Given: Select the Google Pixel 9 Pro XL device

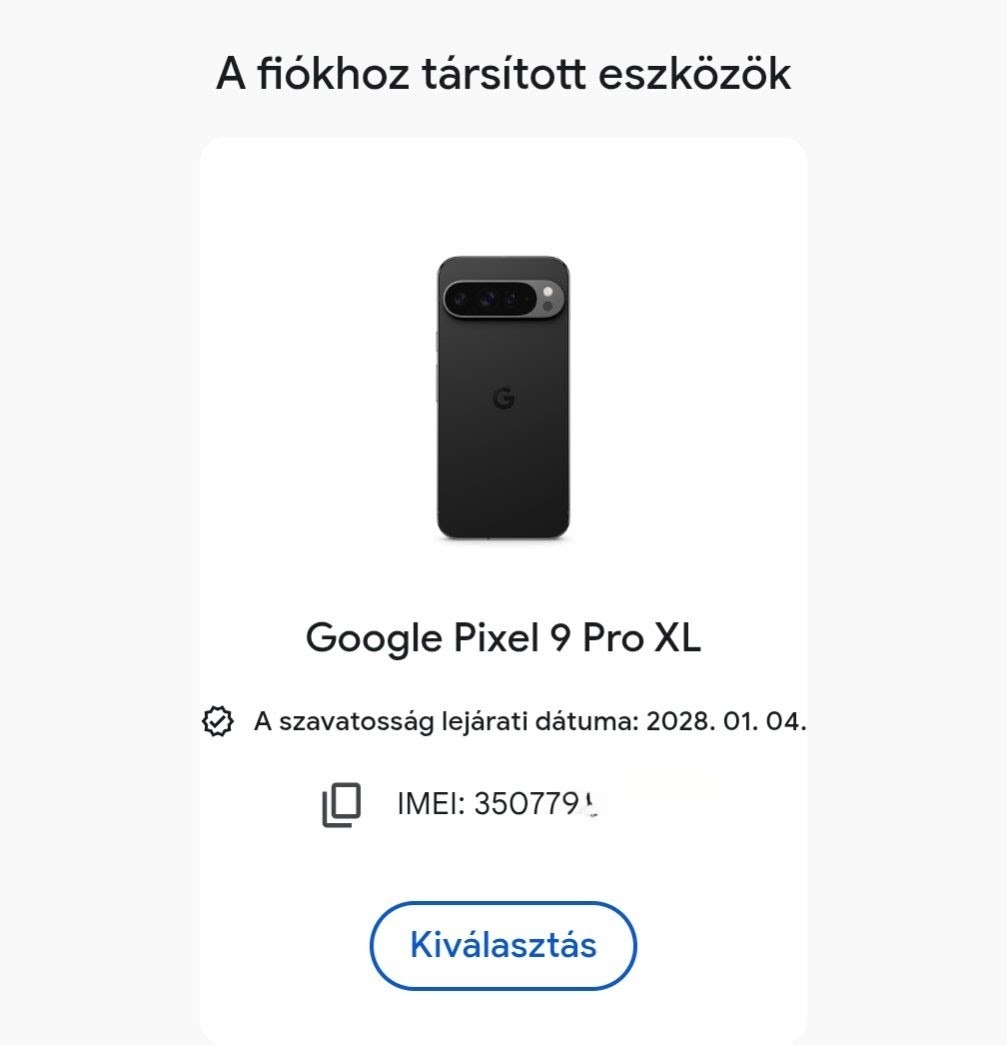Looking at the screenshot, I should [x=503, y=945].
